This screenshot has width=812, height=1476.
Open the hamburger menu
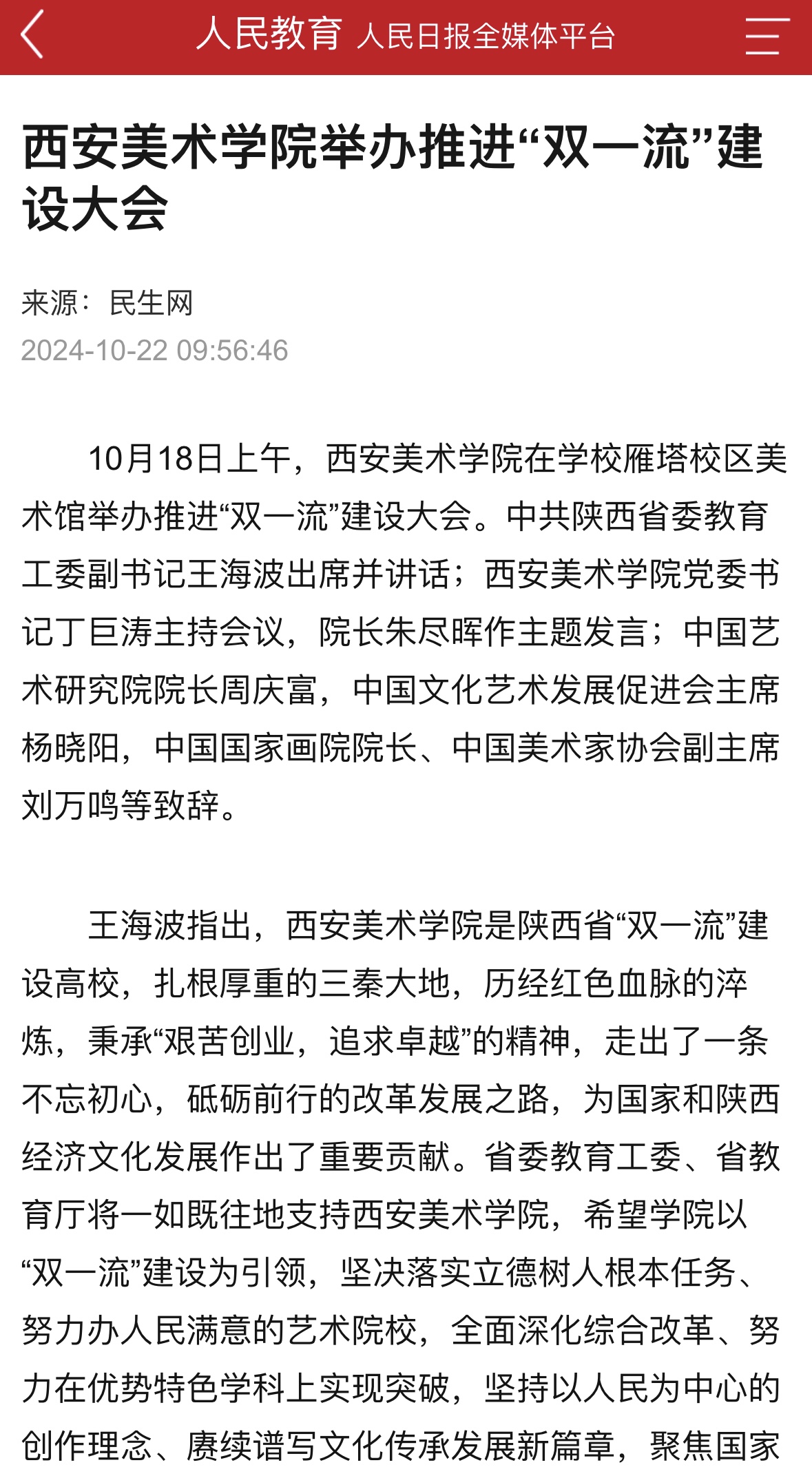pos(766,36)
